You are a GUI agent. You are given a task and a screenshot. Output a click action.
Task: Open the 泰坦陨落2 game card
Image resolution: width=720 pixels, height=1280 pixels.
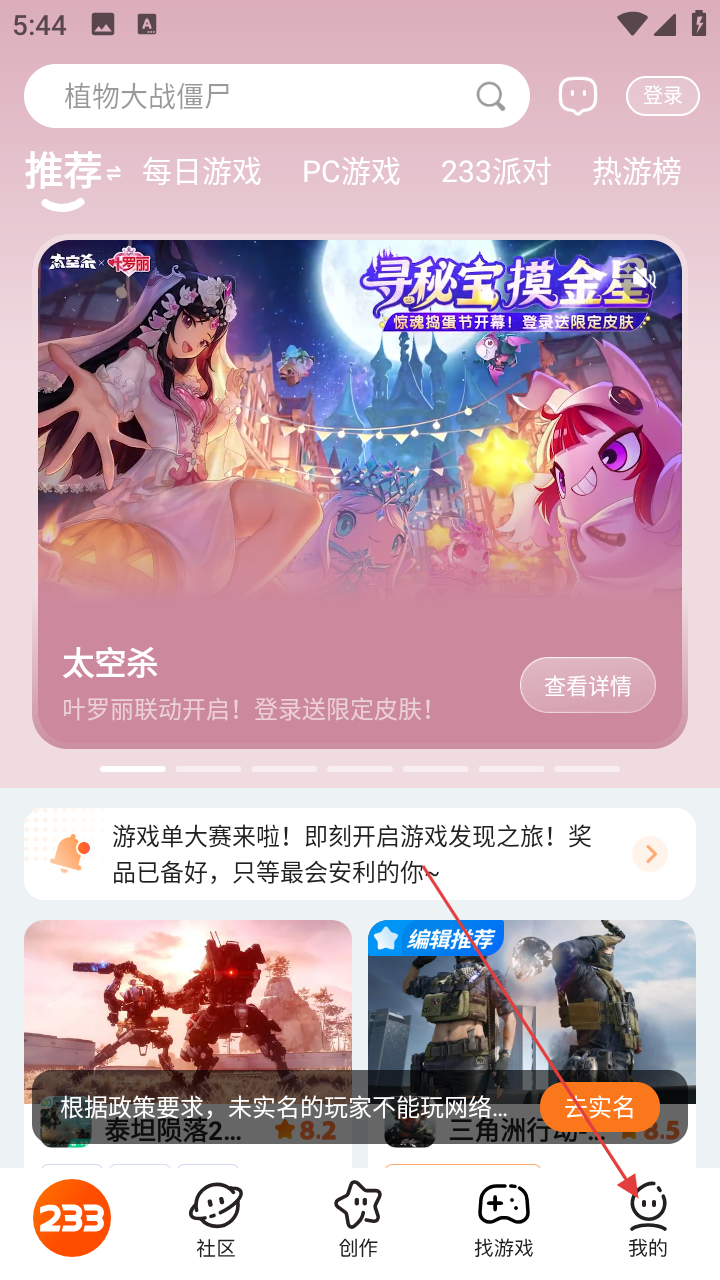click(x=188, y=1000)
